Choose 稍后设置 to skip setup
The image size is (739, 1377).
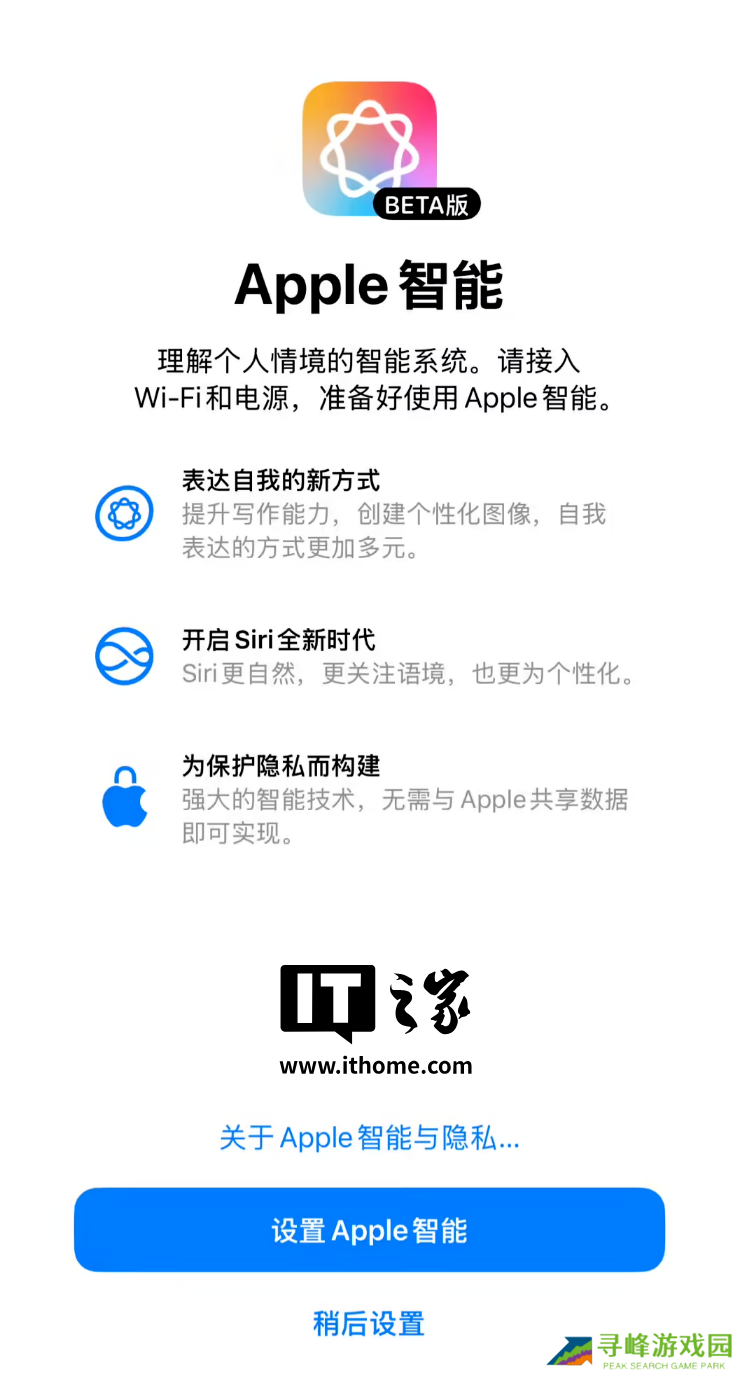tap(369, 1323)
